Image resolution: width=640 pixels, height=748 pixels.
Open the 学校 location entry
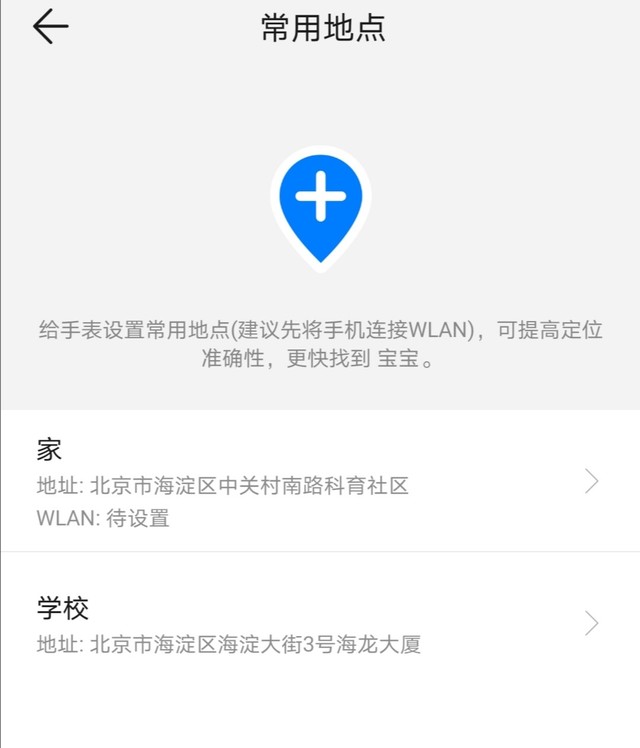point(320,624)
